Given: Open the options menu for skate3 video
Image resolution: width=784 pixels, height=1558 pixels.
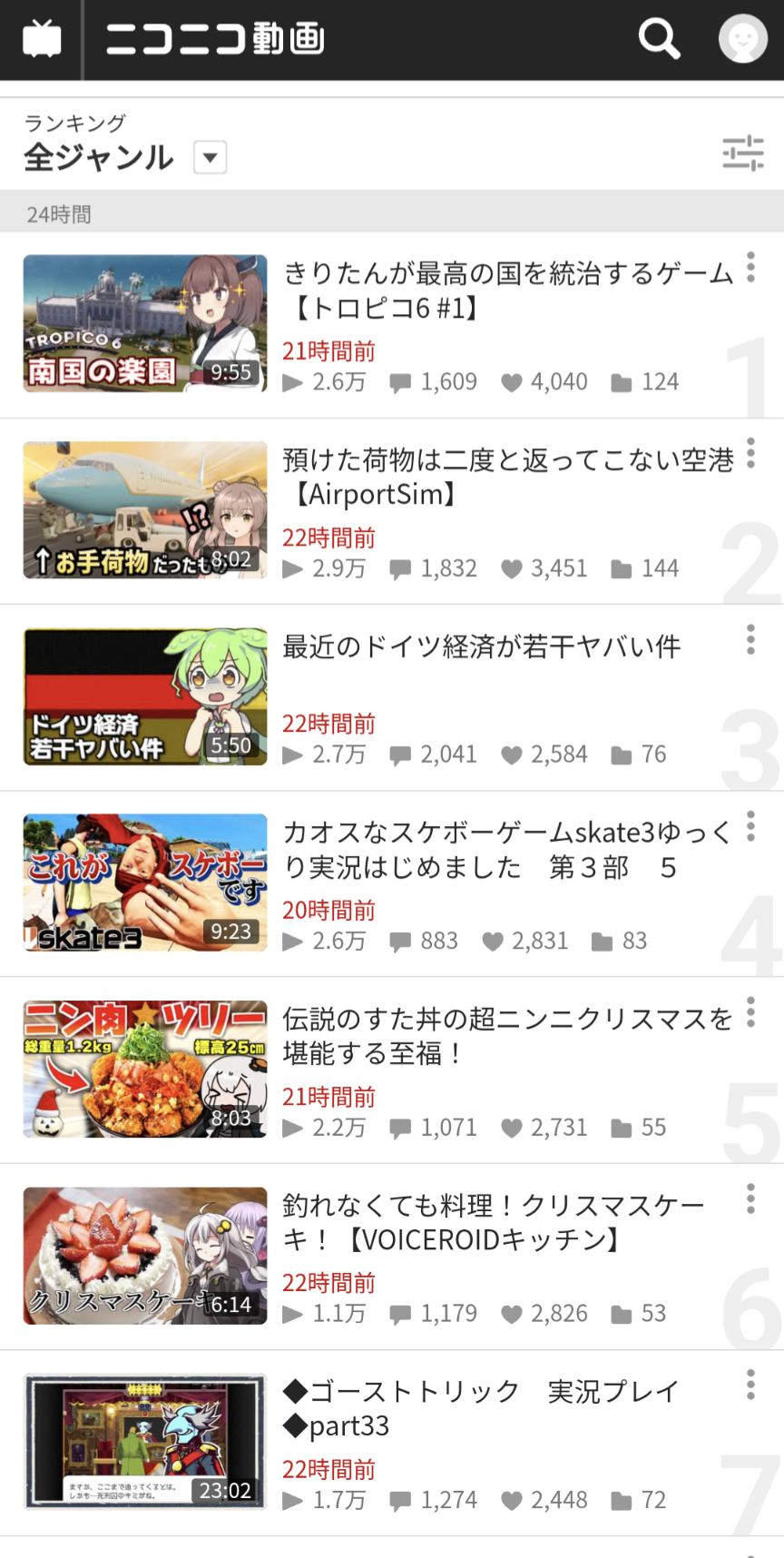Looking at the screenshot, I should pyautogui.click(x=750, y=826).
